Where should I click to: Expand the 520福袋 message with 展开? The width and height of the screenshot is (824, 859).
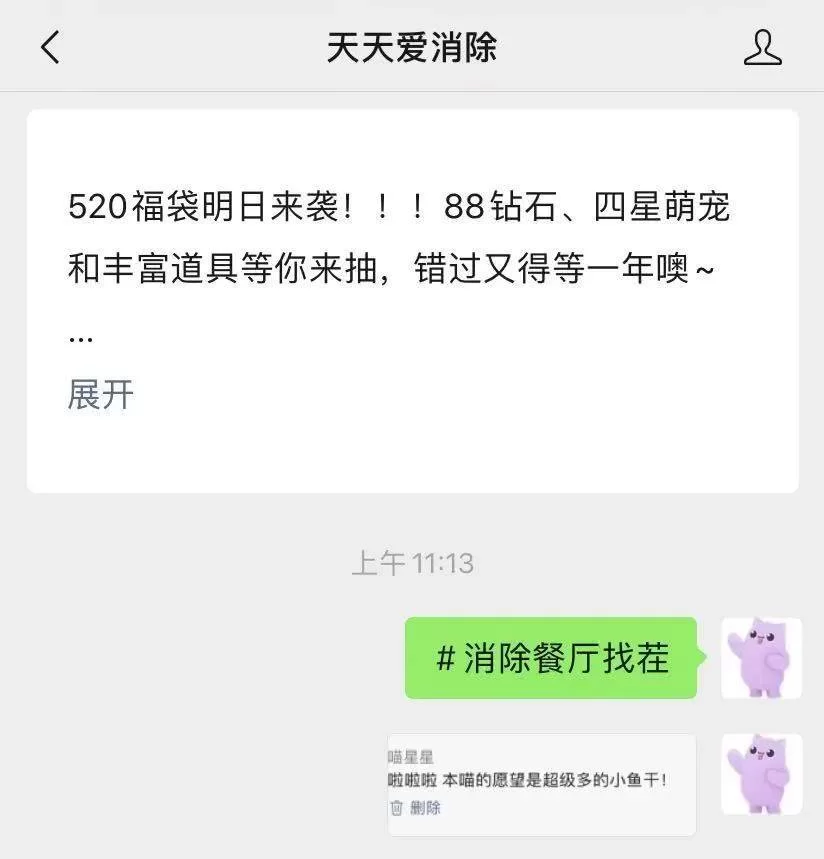(100, 394)
